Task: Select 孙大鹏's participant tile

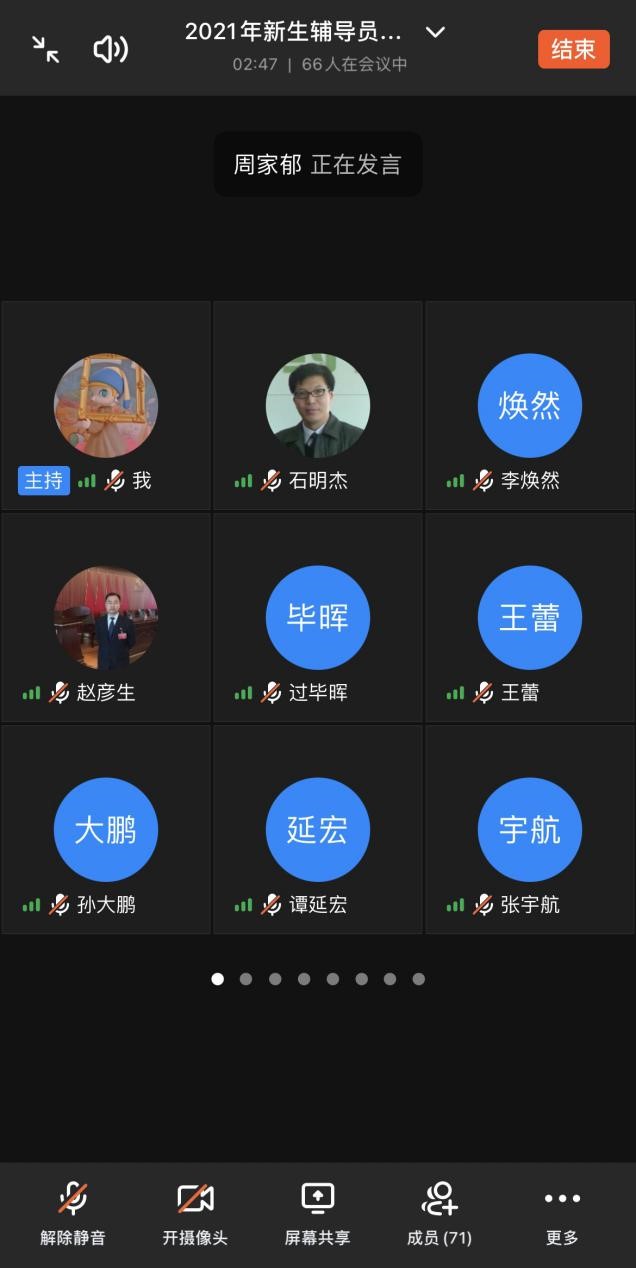Action: 106,830
